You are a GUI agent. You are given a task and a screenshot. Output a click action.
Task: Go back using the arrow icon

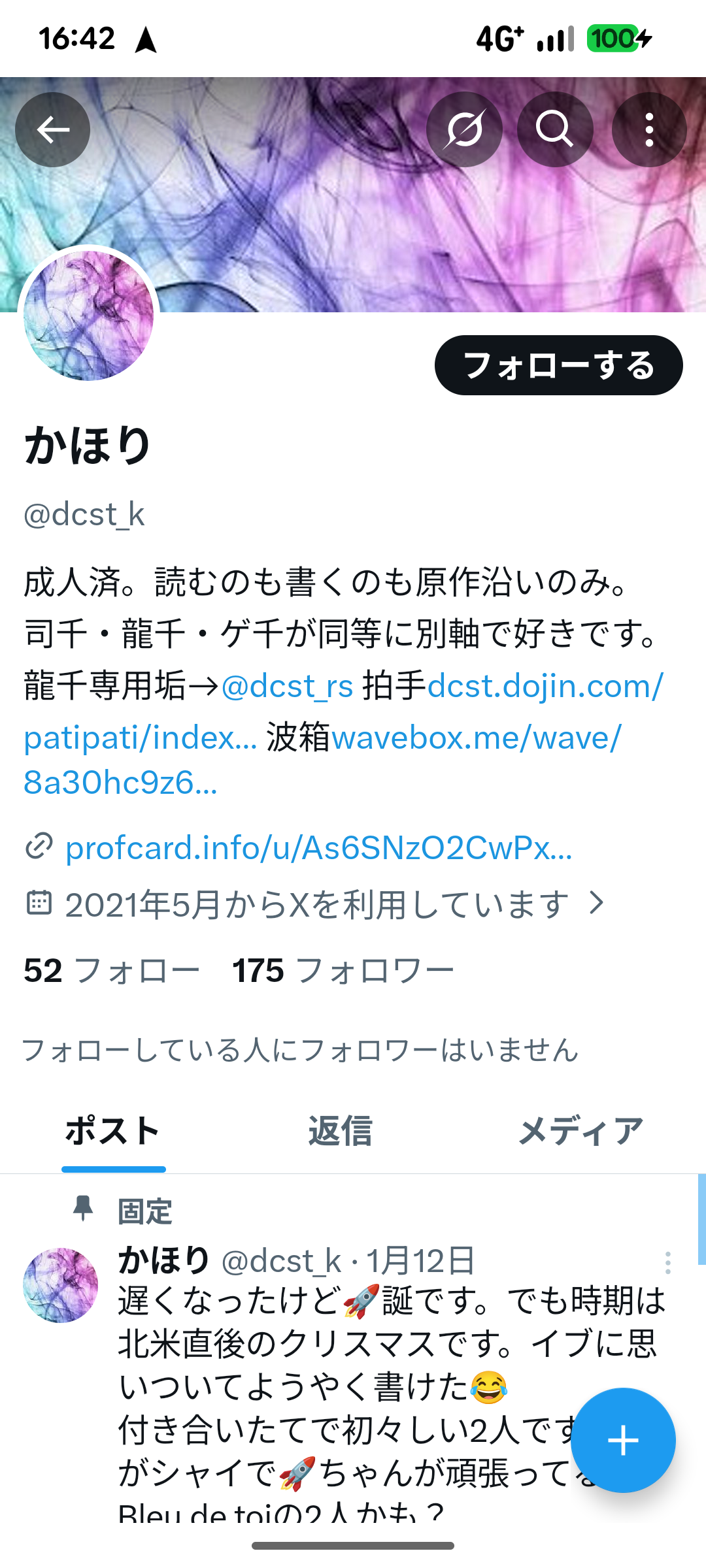click(53, 129)
